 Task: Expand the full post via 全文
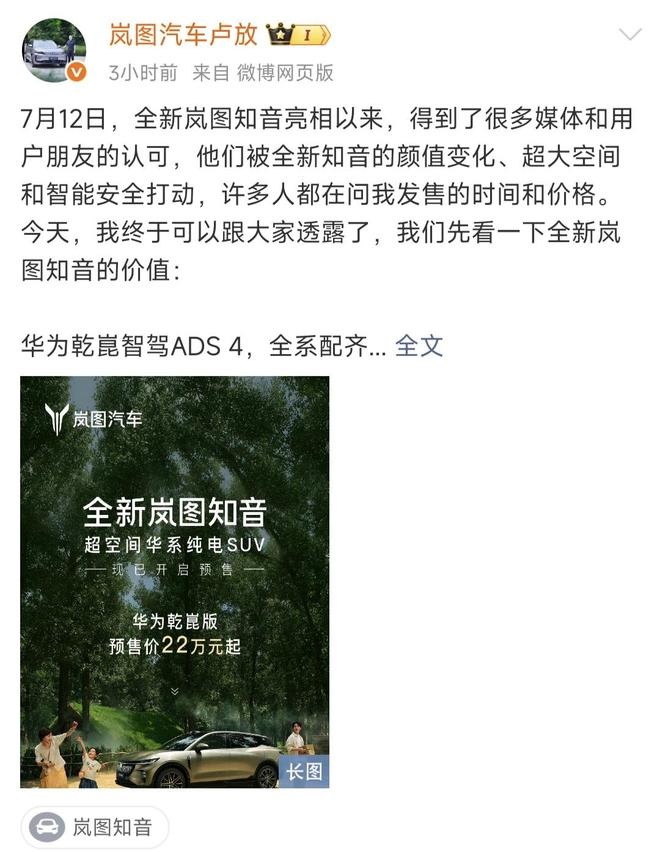[419, 346]
